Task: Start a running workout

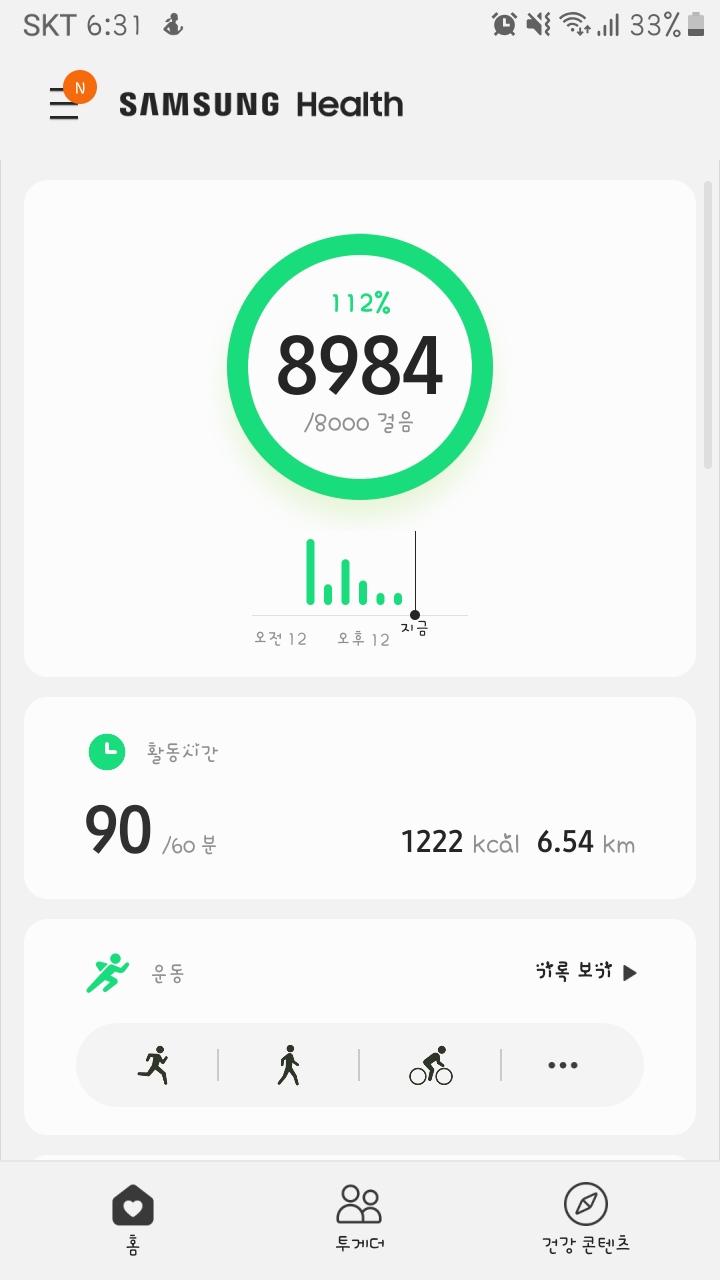Action: [153, 1065]
